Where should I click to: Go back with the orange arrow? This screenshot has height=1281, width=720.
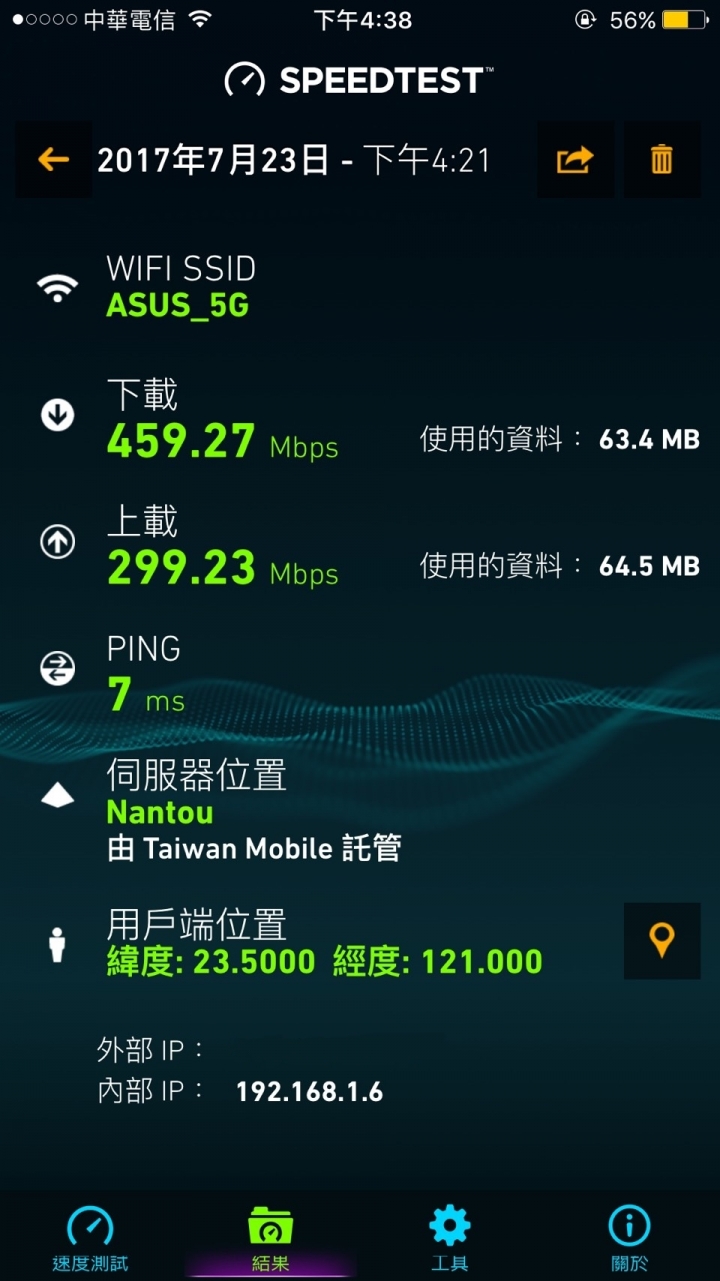(x=53, y=159)
